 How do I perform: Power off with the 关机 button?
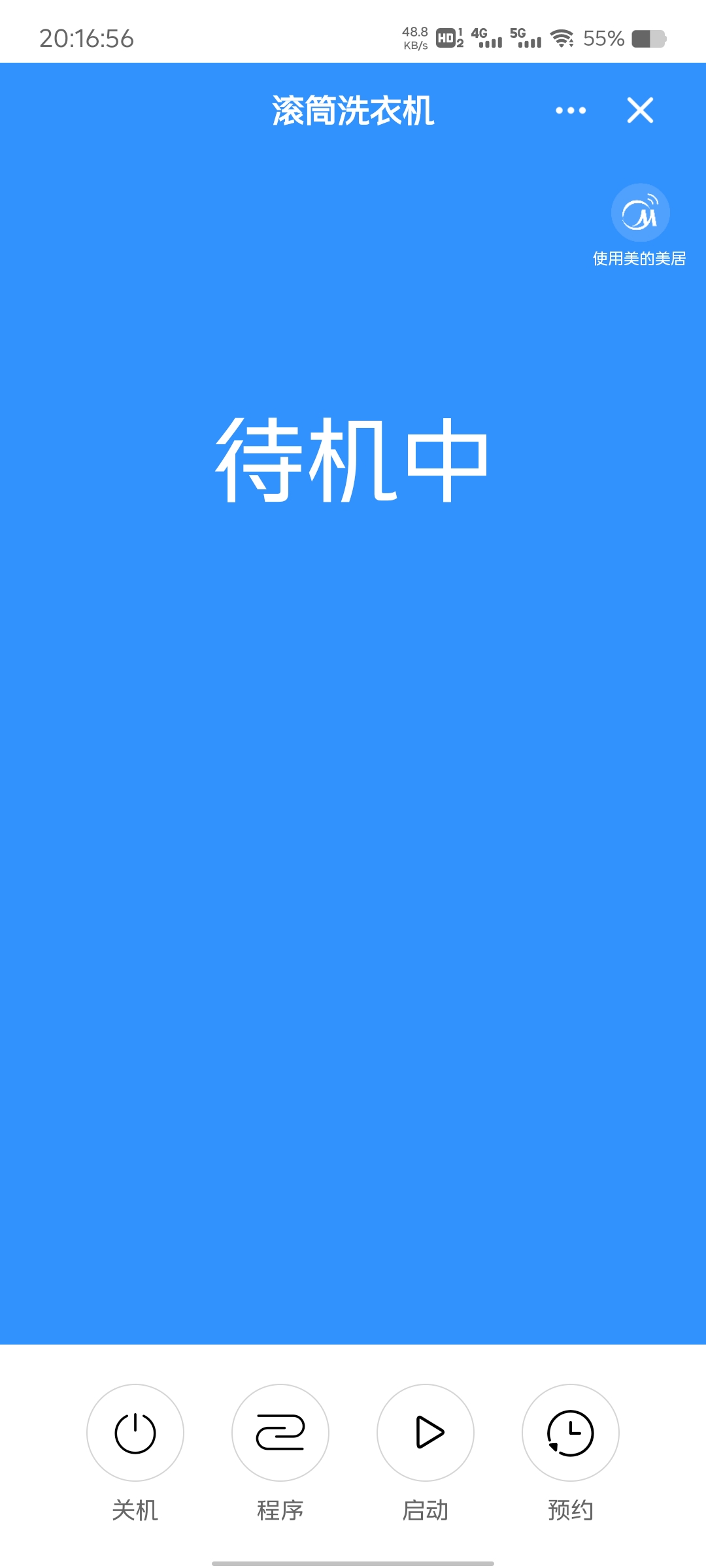tap(135, 1433)
